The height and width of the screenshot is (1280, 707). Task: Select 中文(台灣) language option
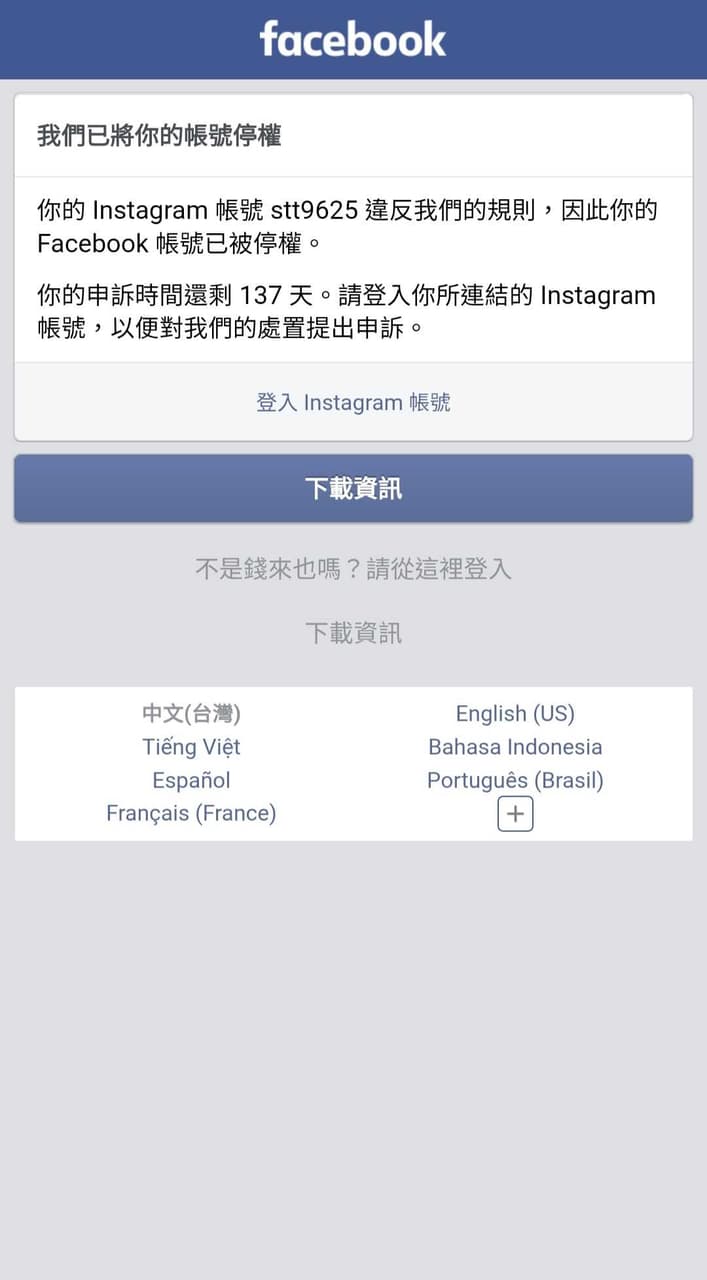191,713
